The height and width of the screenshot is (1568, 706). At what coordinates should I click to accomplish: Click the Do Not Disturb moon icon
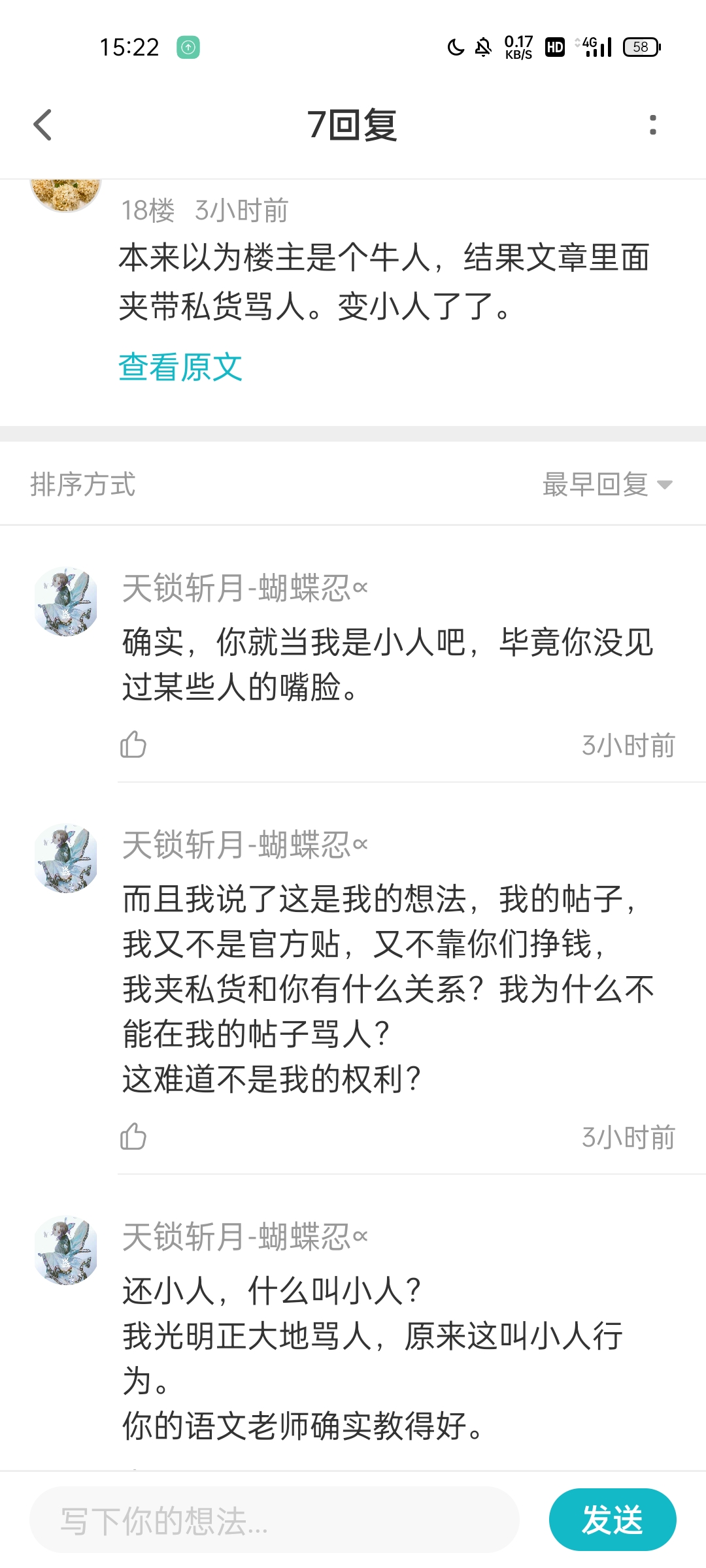coord(454,48)
